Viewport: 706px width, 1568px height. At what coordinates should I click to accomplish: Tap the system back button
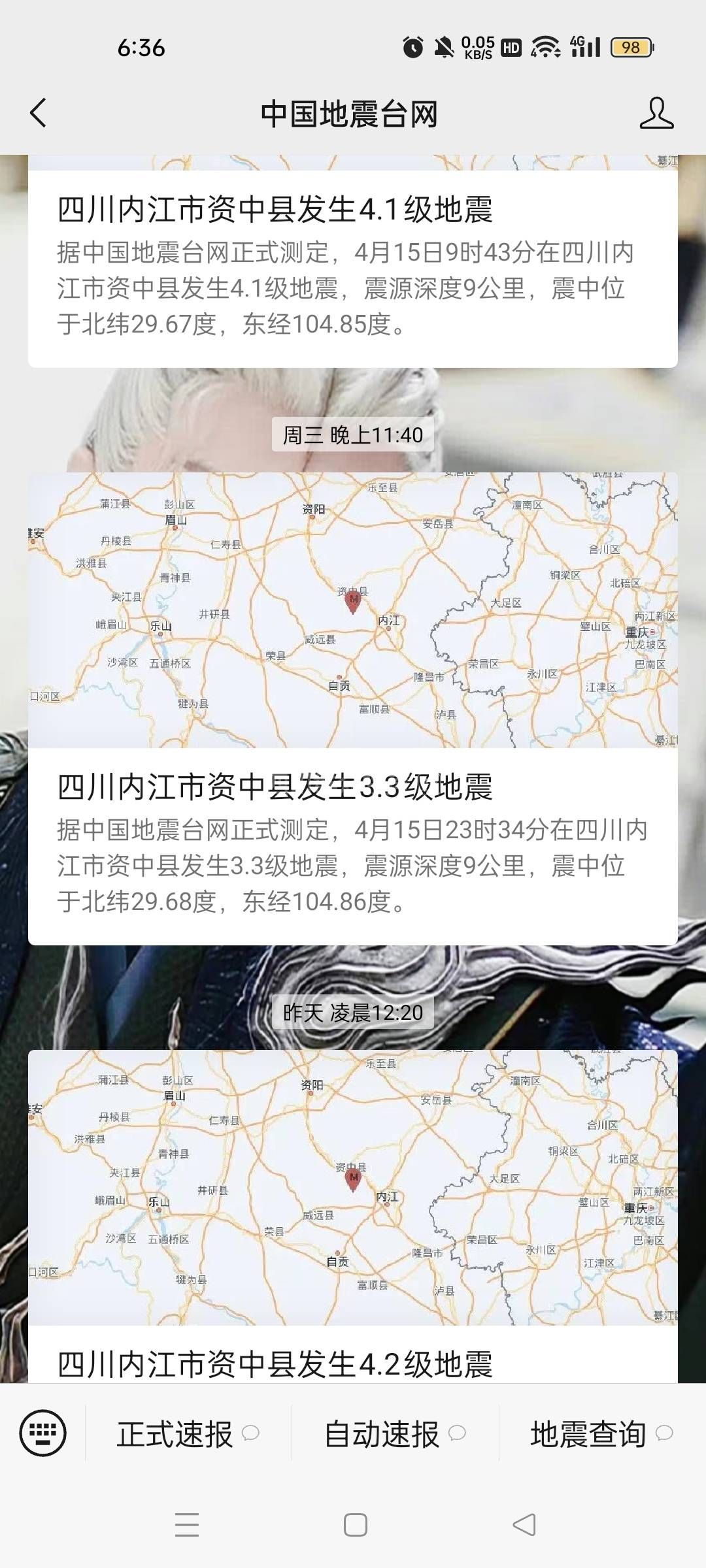pos(524,1525)
